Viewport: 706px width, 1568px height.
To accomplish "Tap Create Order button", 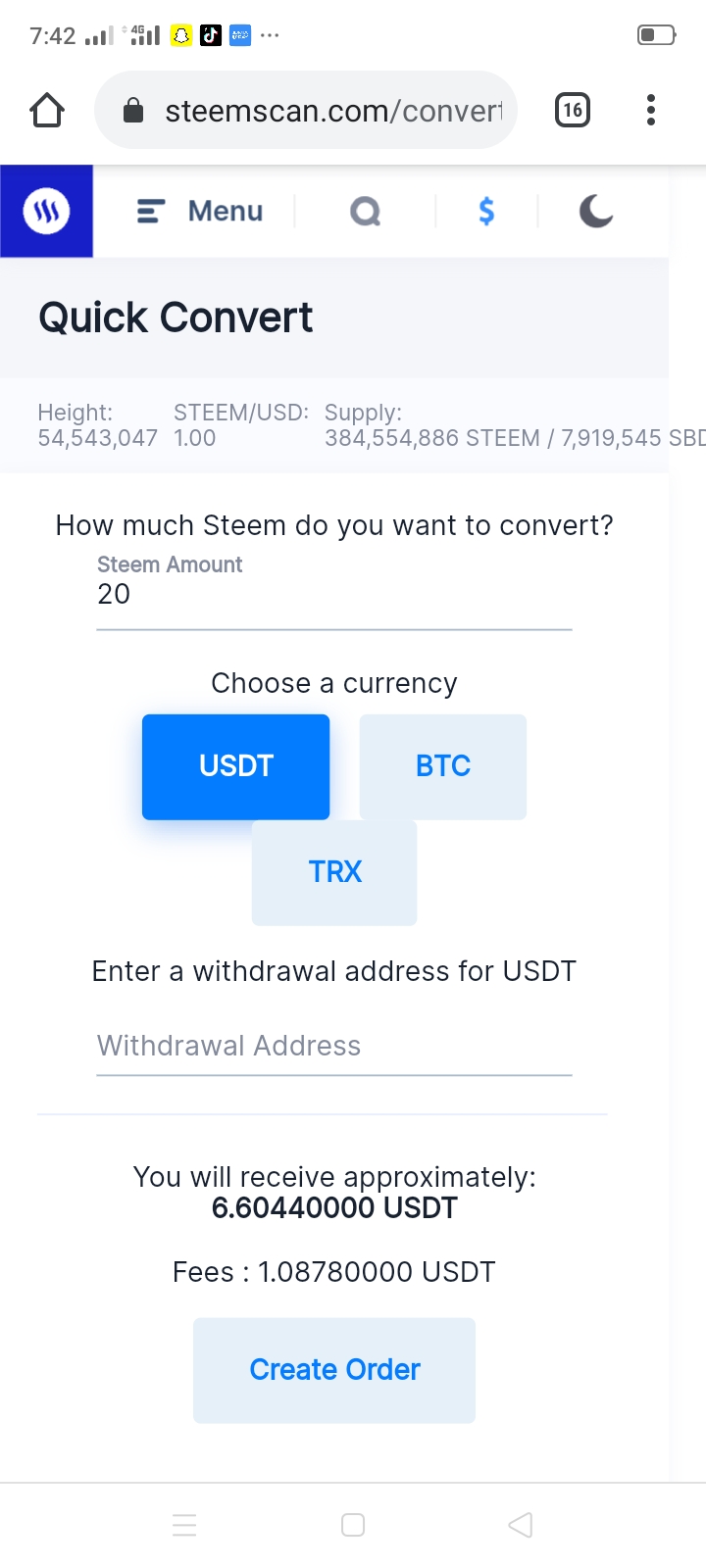I will [334, 1369].
